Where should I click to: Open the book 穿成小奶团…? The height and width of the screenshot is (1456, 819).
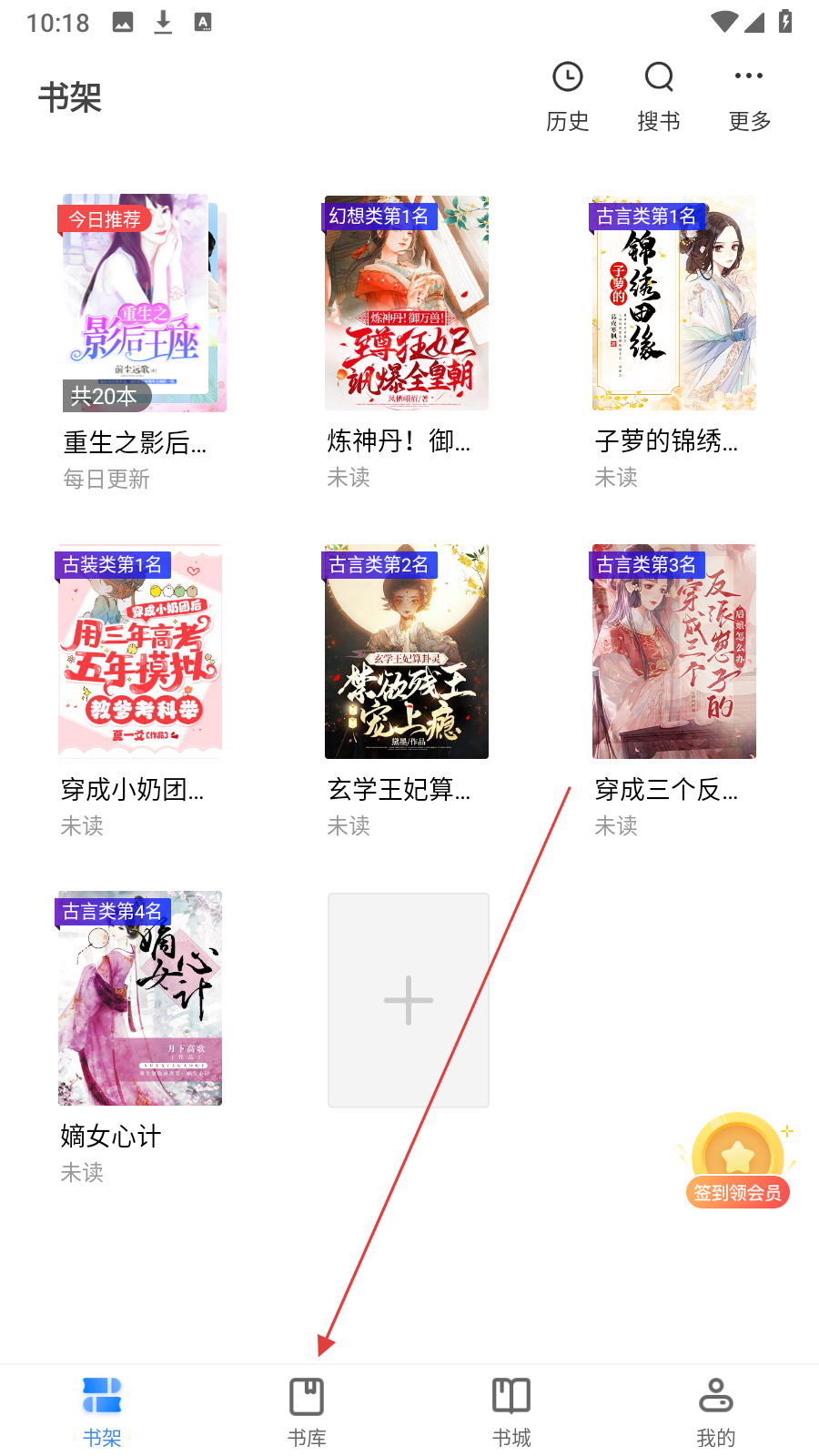[140, 652]
